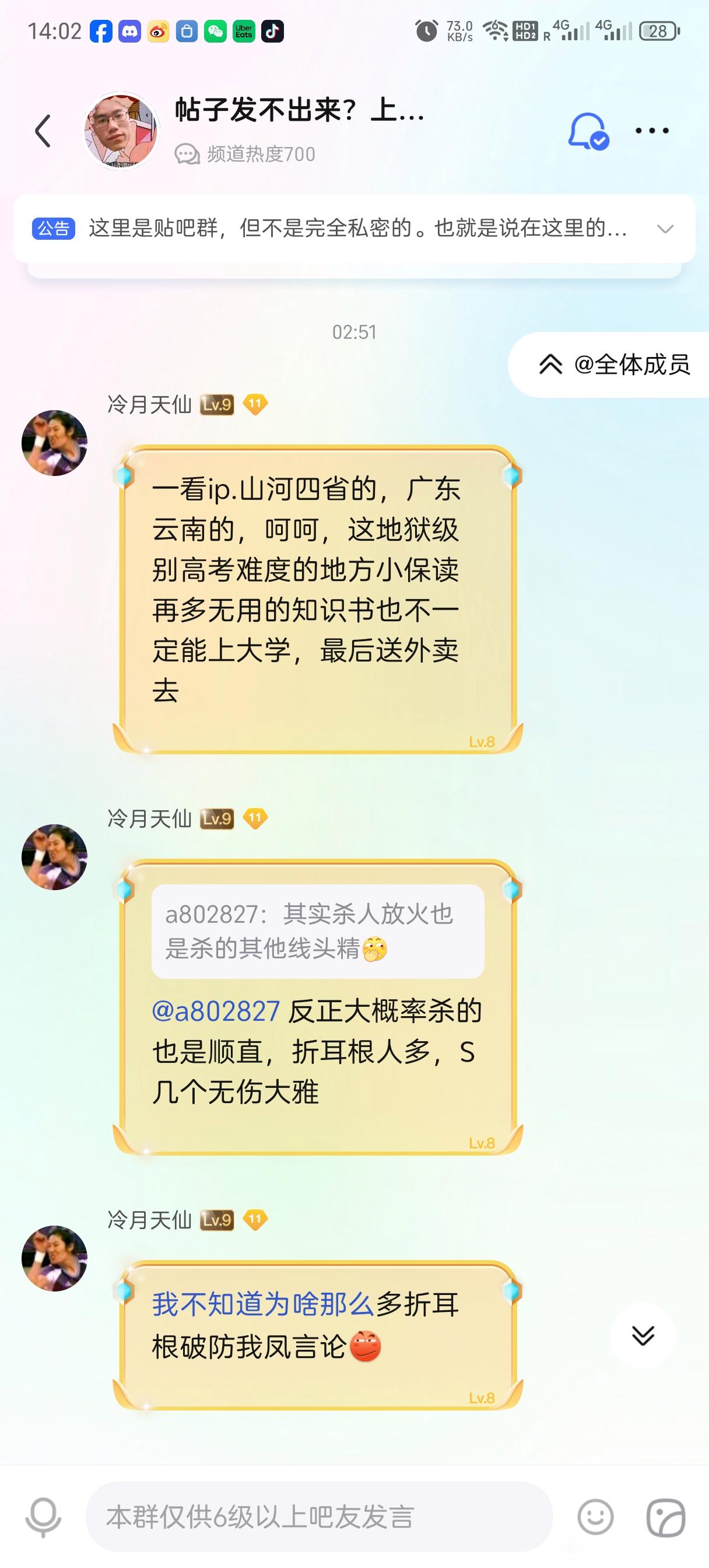Open the notification bell settings

588,130
